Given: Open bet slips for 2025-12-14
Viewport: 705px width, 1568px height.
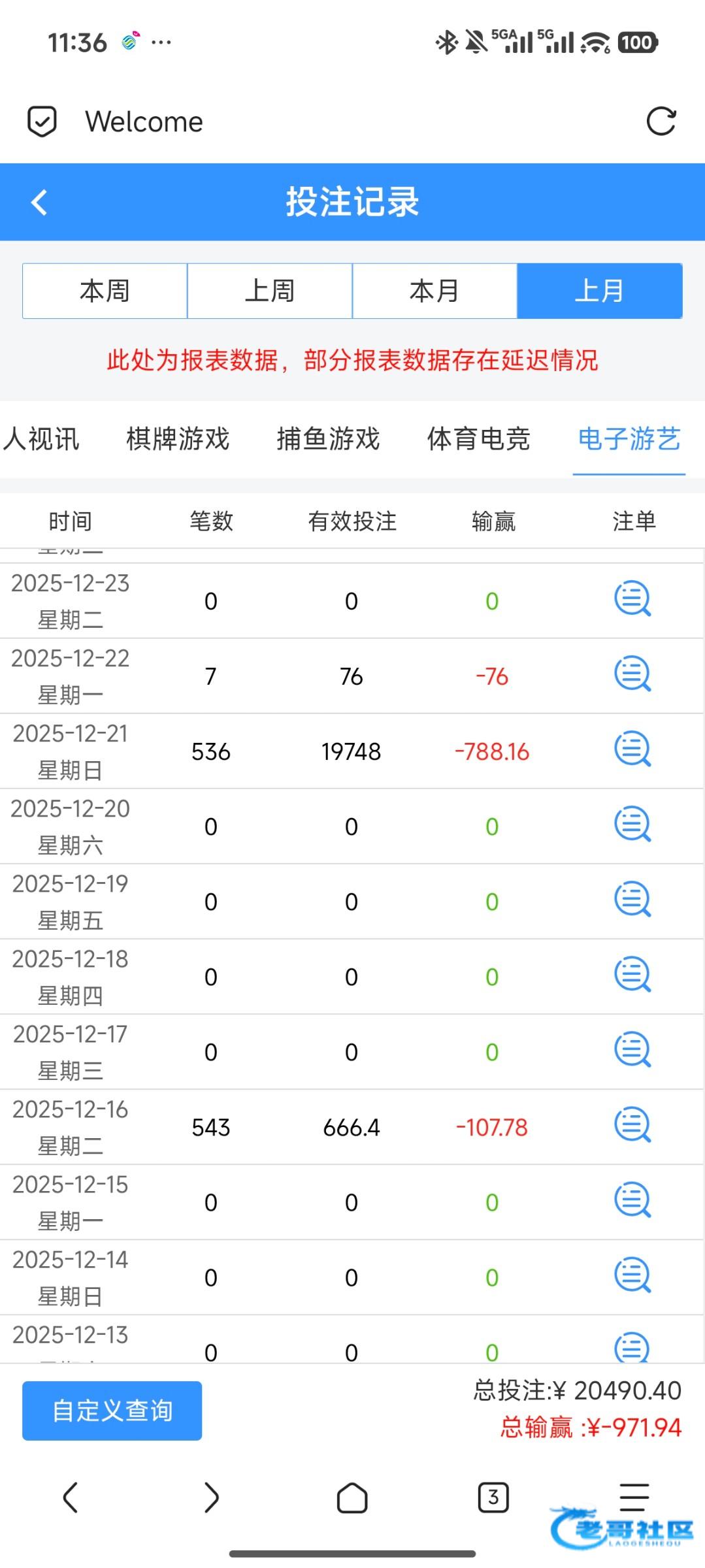Looking at the screenshot, I should tap(632, 1275).
